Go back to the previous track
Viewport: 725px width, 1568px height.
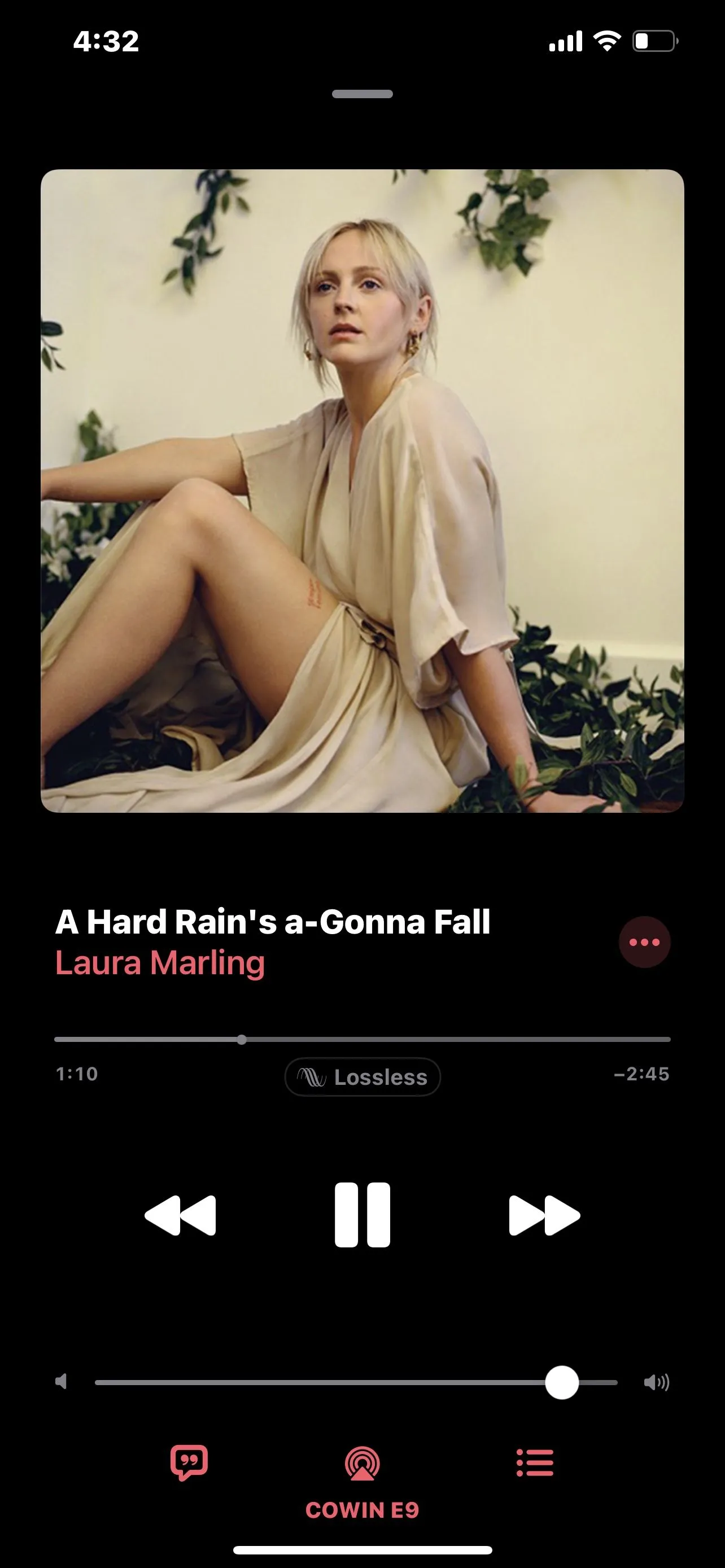pyautogui.click(x=180, y=1215)
